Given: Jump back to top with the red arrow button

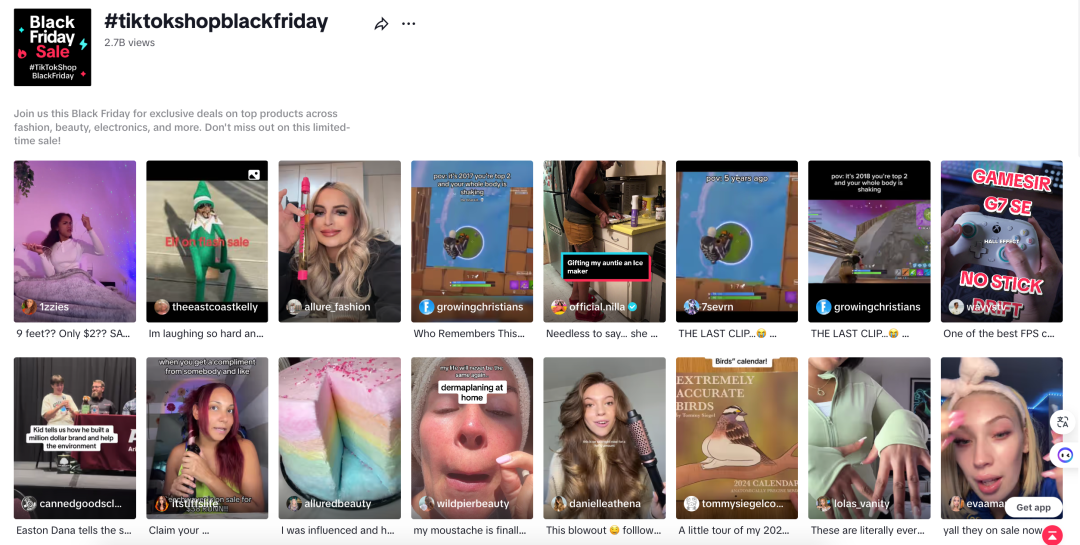Looking at the screenshot, I should [1052, 537].
